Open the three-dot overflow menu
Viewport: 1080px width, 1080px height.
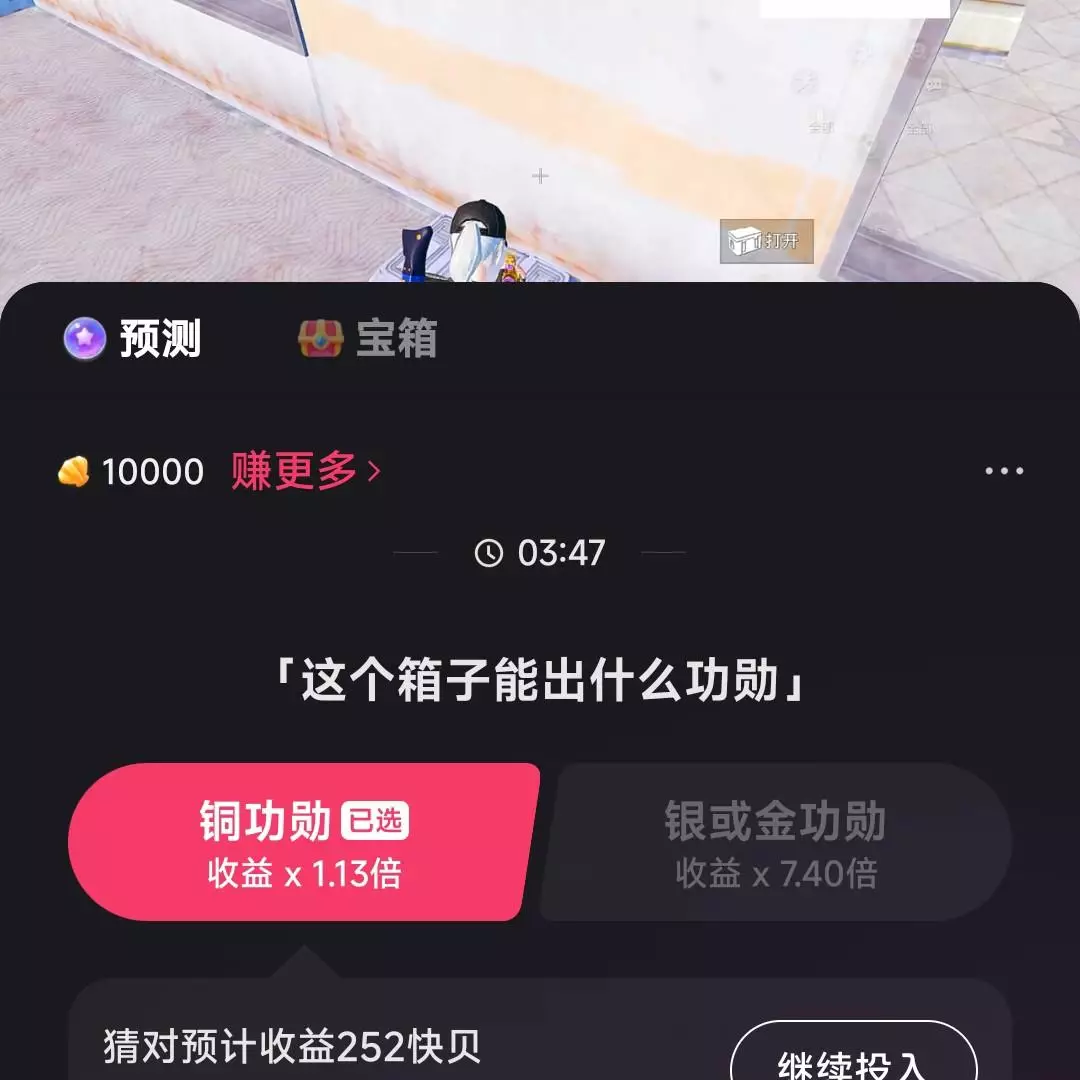(1003, 471)
